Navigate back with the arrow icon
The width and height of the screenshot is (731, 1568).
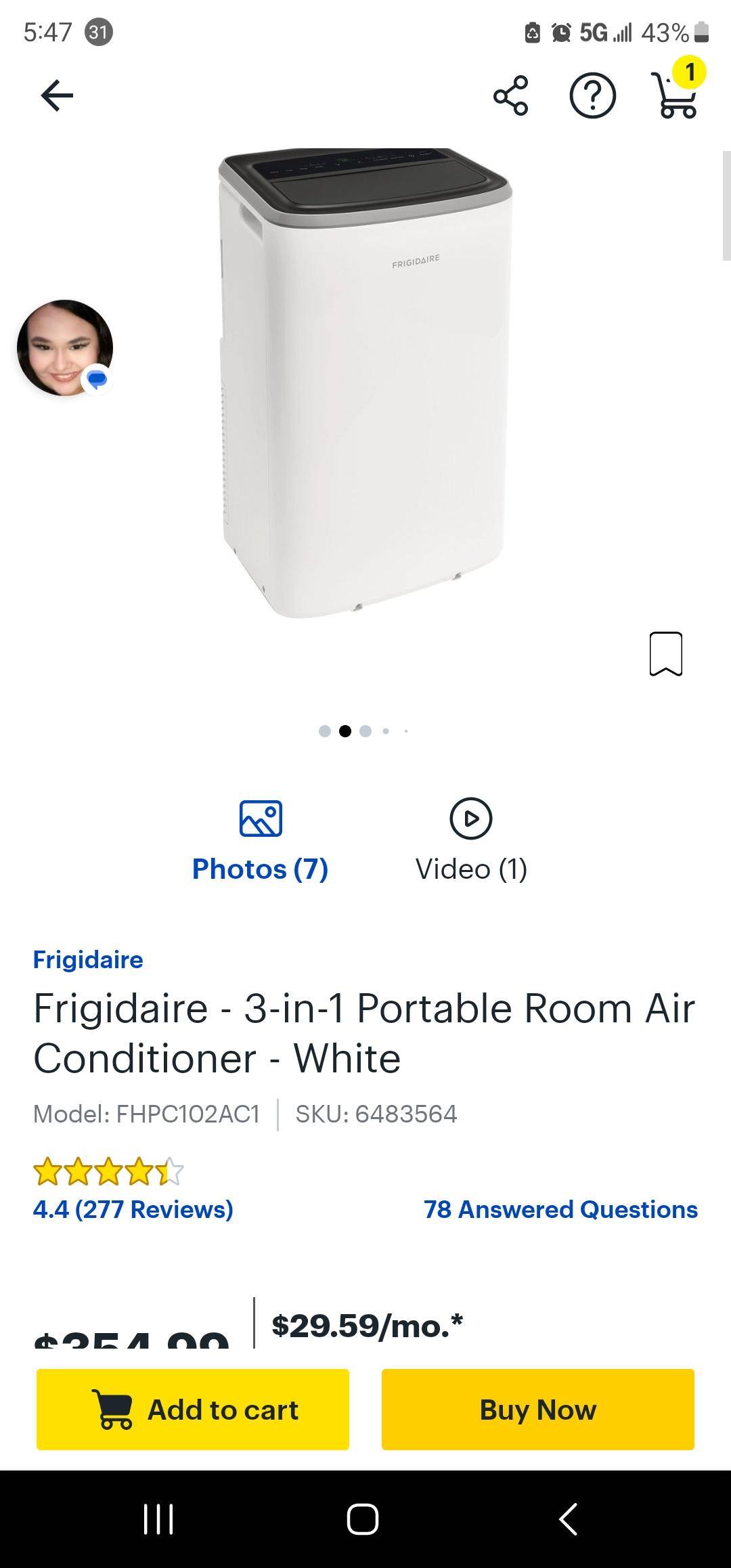pyautogui.click(x=58, y=95)
